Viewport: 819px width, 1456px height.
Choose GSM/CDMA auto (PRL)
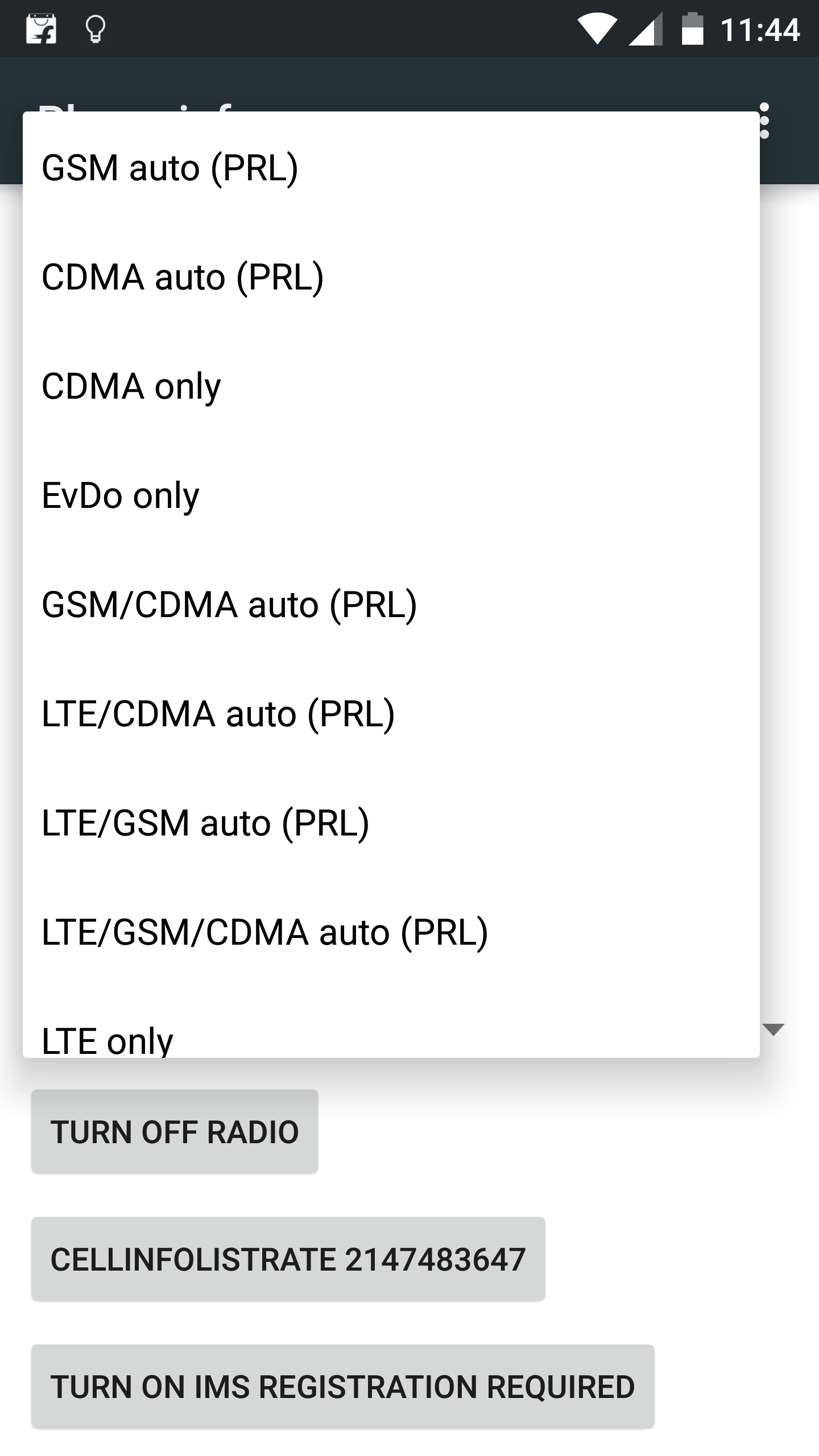click(391, 605)
